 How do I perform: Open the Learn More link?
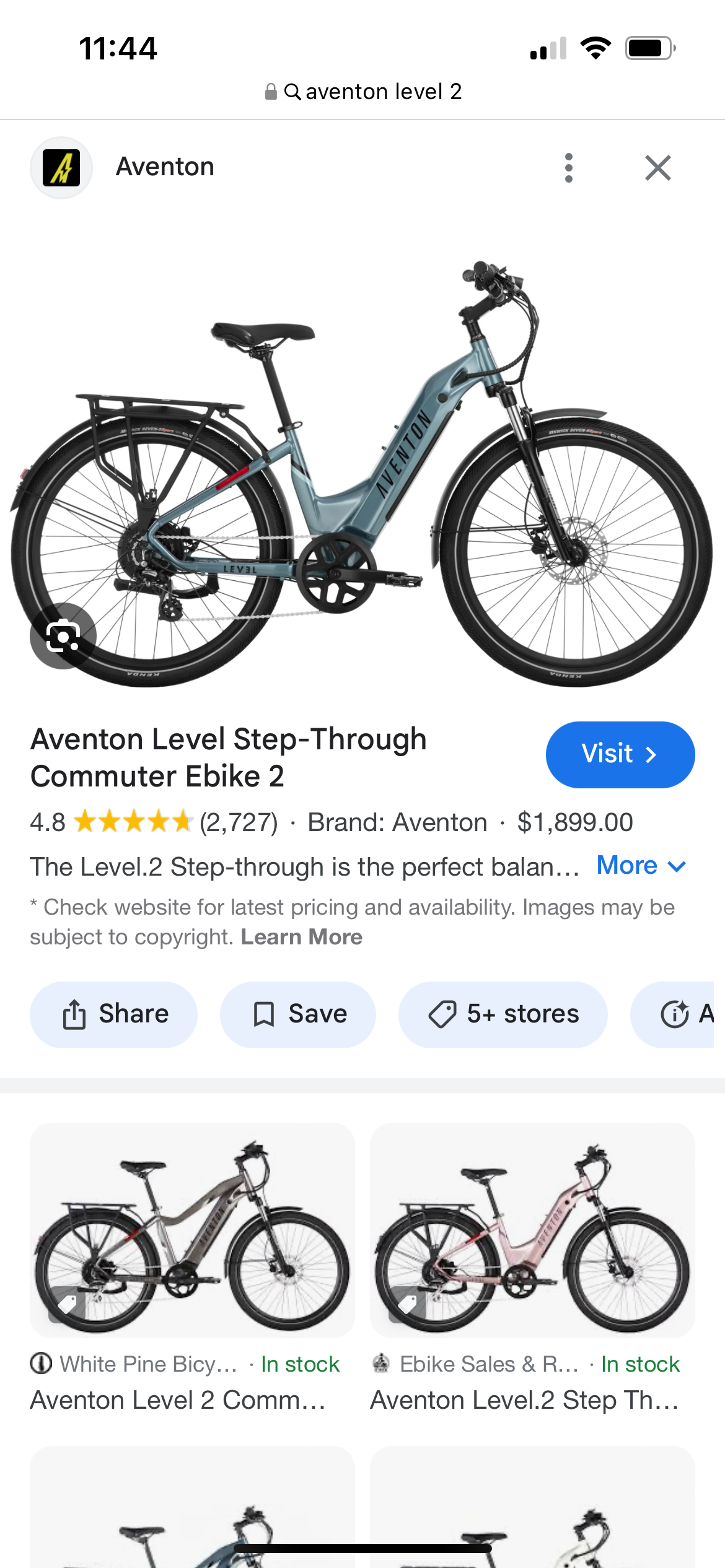pyautogui.click(x=302, y=936)
